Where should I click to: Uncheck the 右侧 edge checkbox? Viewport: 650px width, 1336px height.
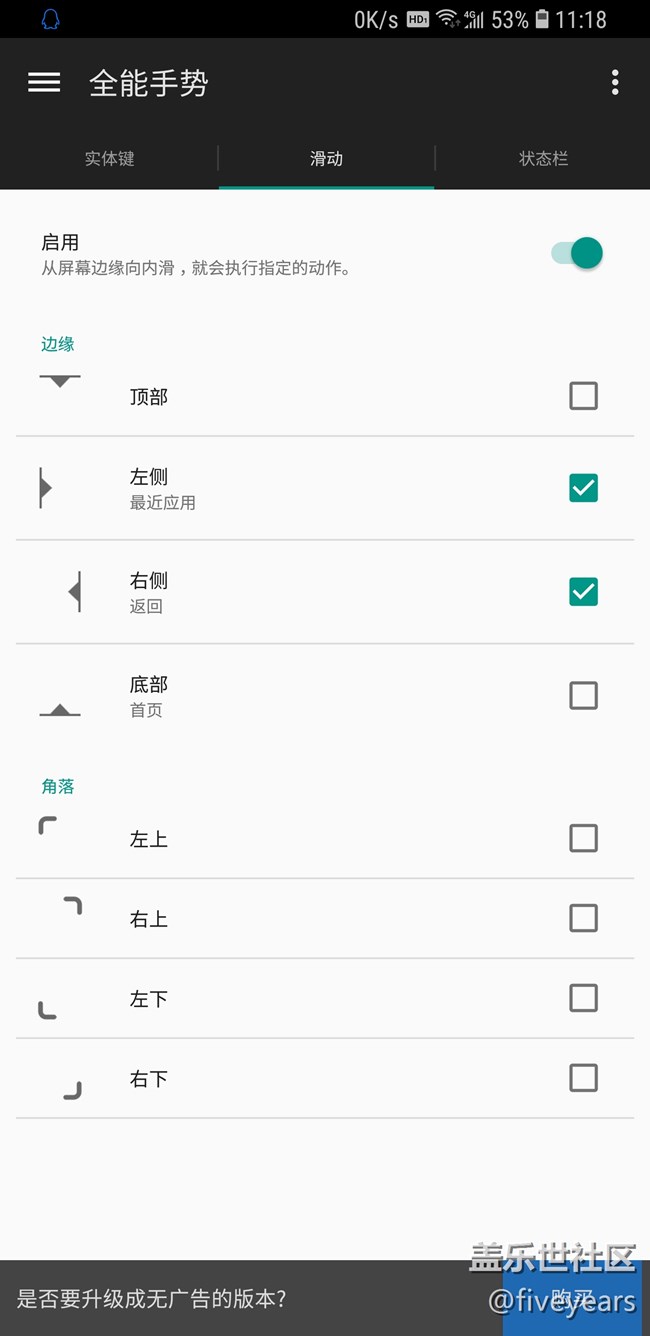click(583, 592)
